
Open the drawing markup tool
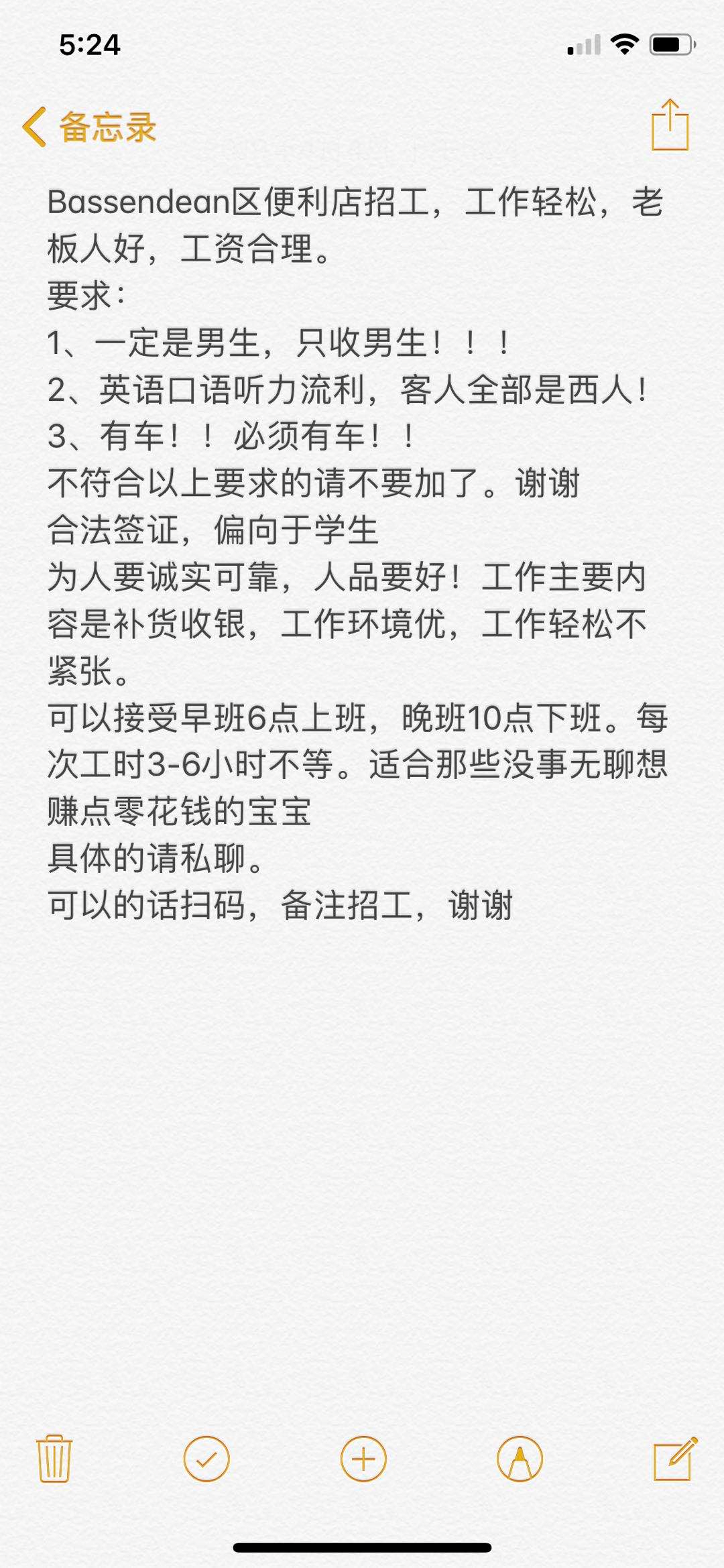click(x=520, y=1459)
